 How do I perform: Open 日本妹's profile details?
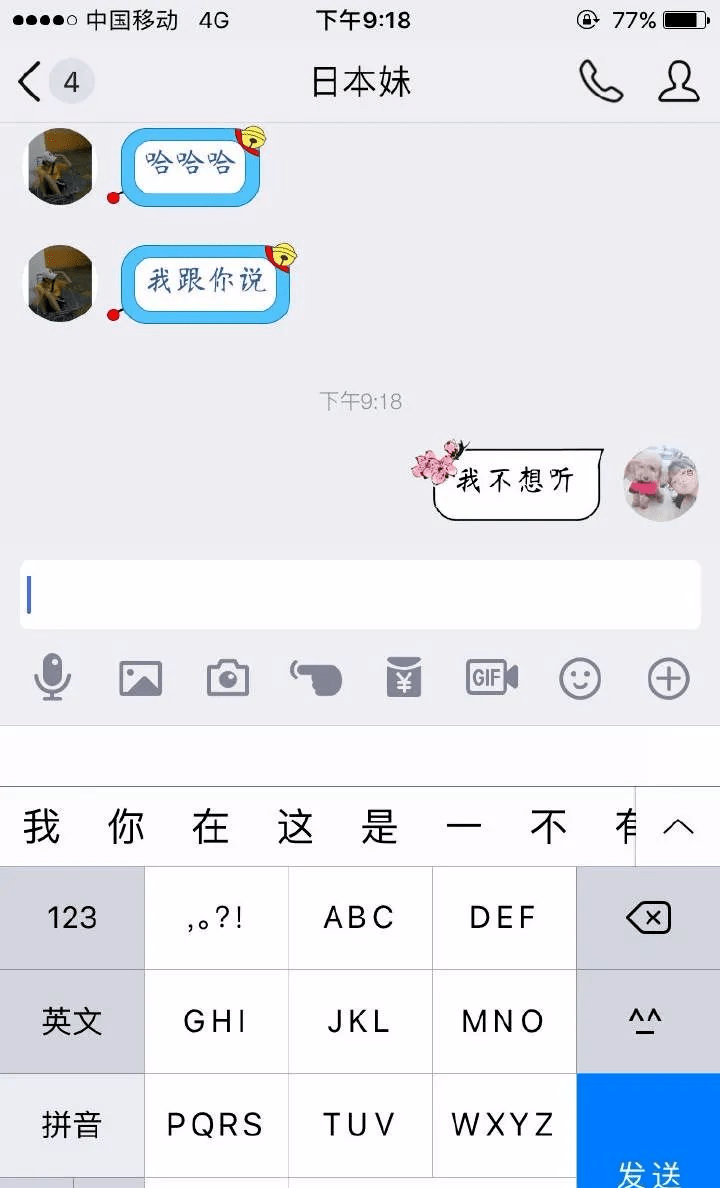tap(678, 81)
